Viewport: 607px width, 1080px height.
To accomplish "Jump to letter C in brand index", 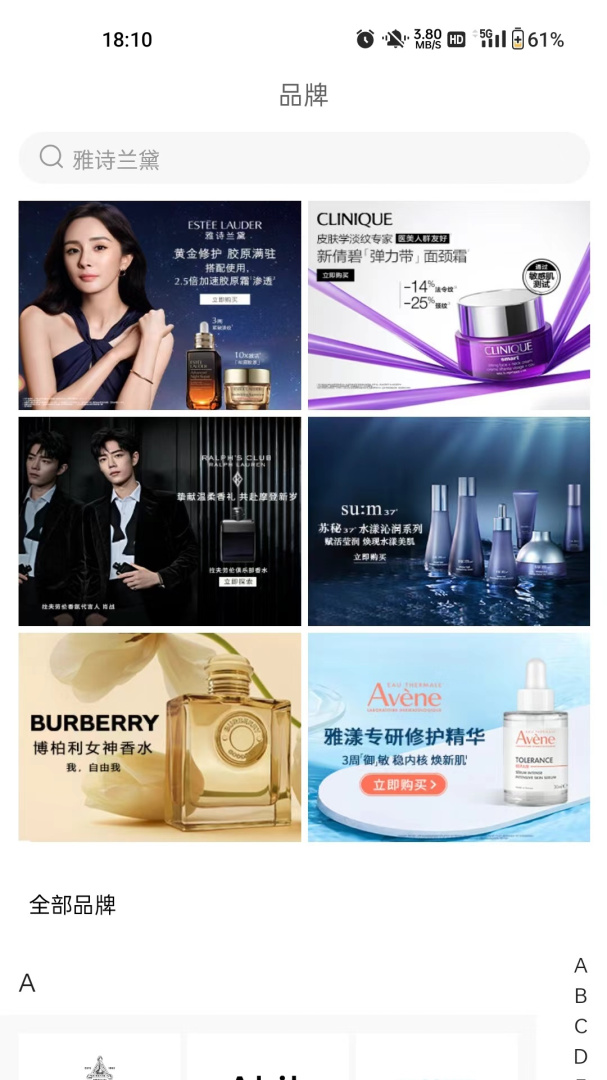I will pos(580,1026).
